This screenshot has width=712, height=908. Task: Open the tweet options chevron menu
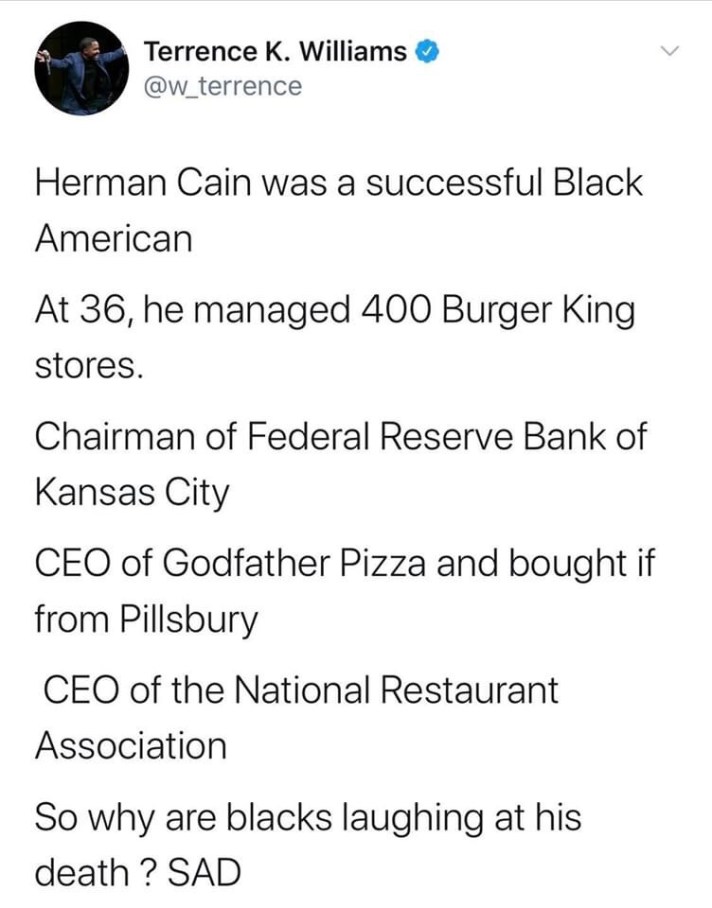point(670,51)
